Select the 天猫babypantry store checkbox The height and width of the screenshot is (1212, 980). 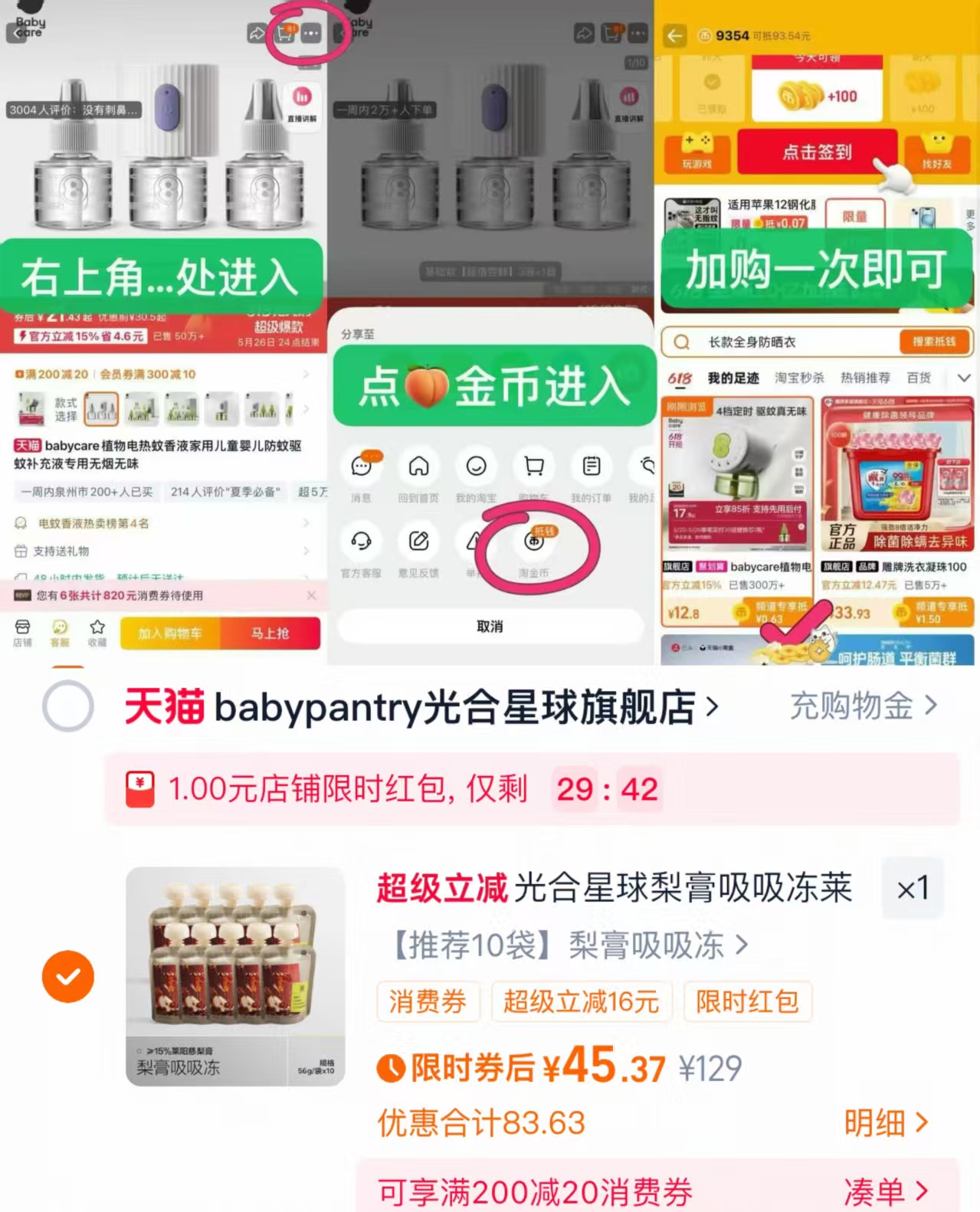[67, 707]
